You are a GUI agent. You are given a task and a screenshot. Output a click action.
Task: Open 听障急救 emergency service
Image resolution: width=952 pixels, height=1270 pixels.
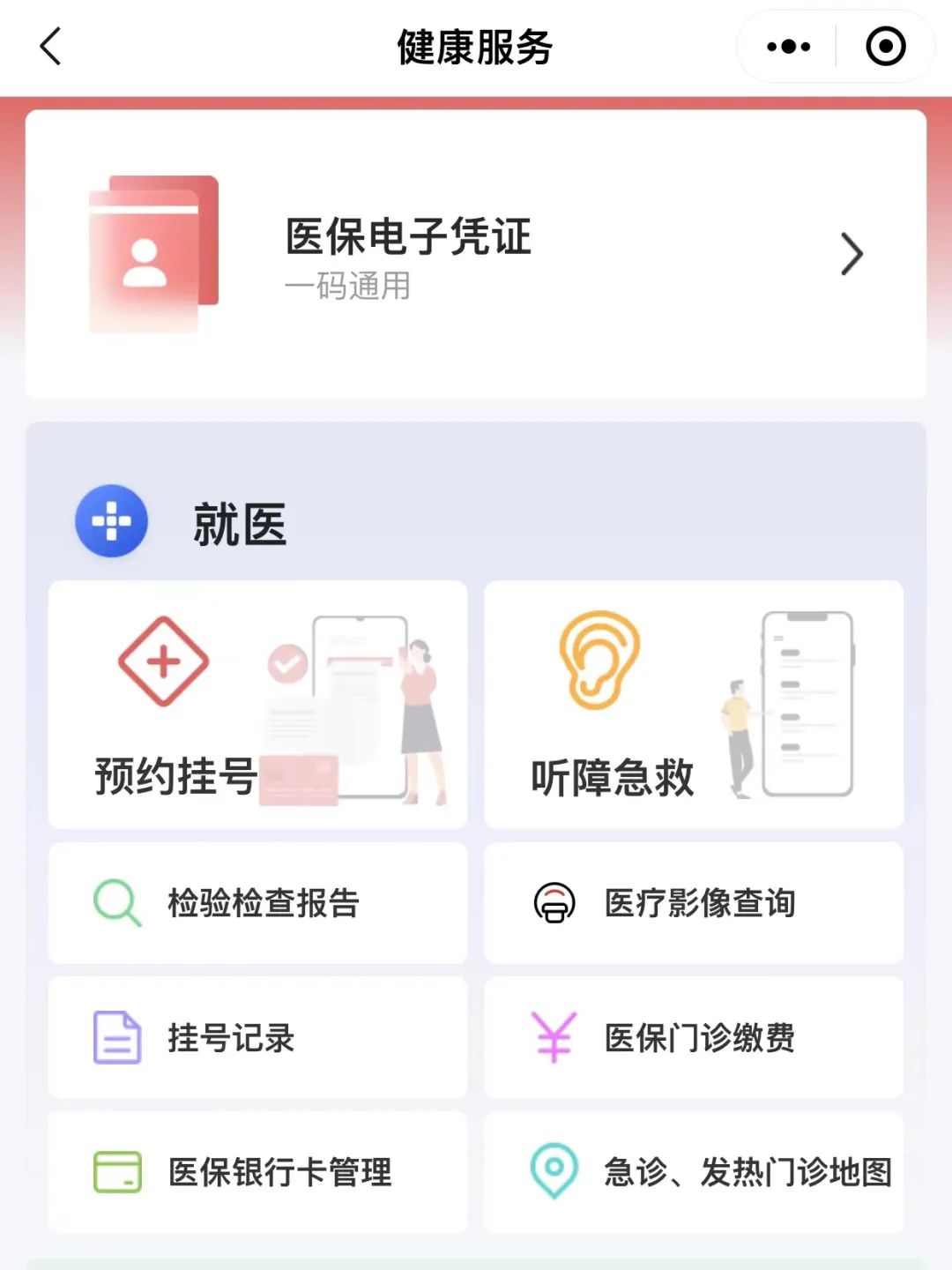[693, 704]
